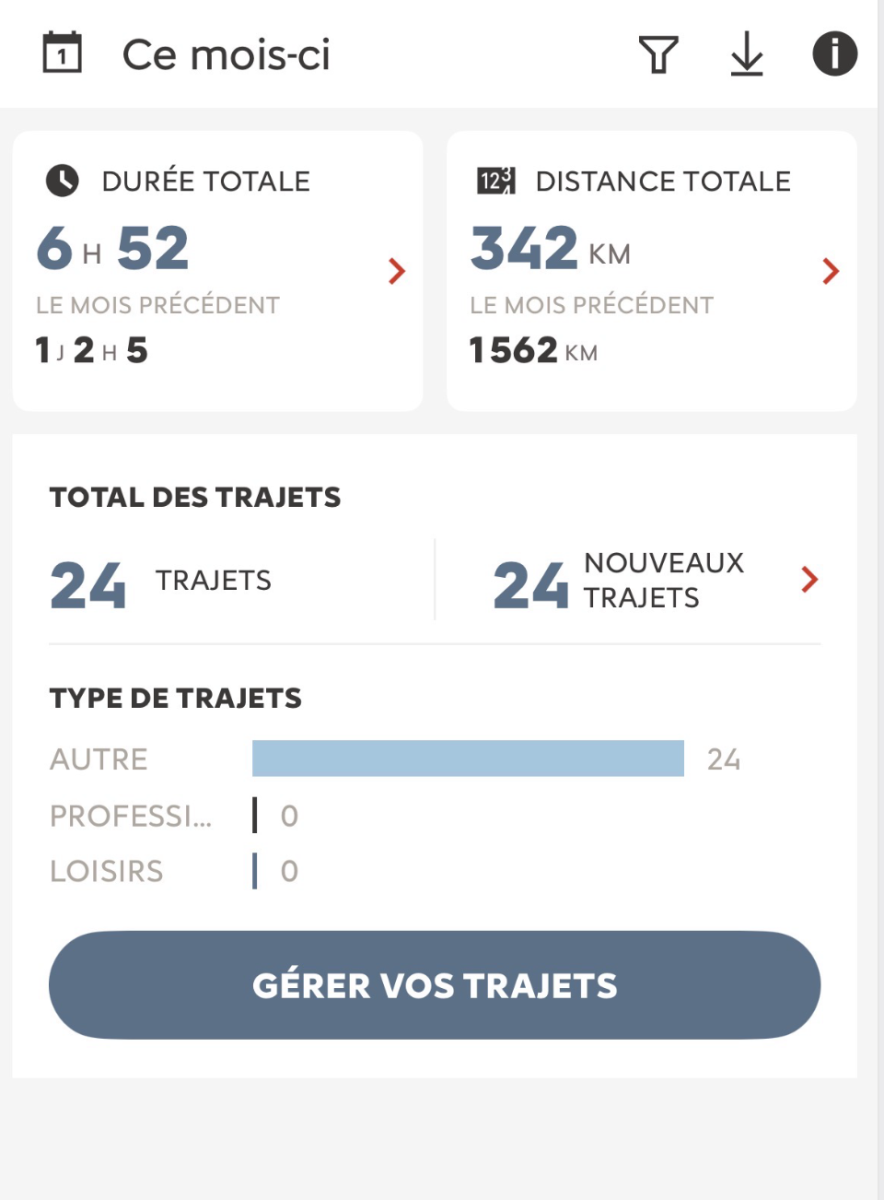Open the trip filter
Viewport: 884px width, 1200px height.
[658, 54]
